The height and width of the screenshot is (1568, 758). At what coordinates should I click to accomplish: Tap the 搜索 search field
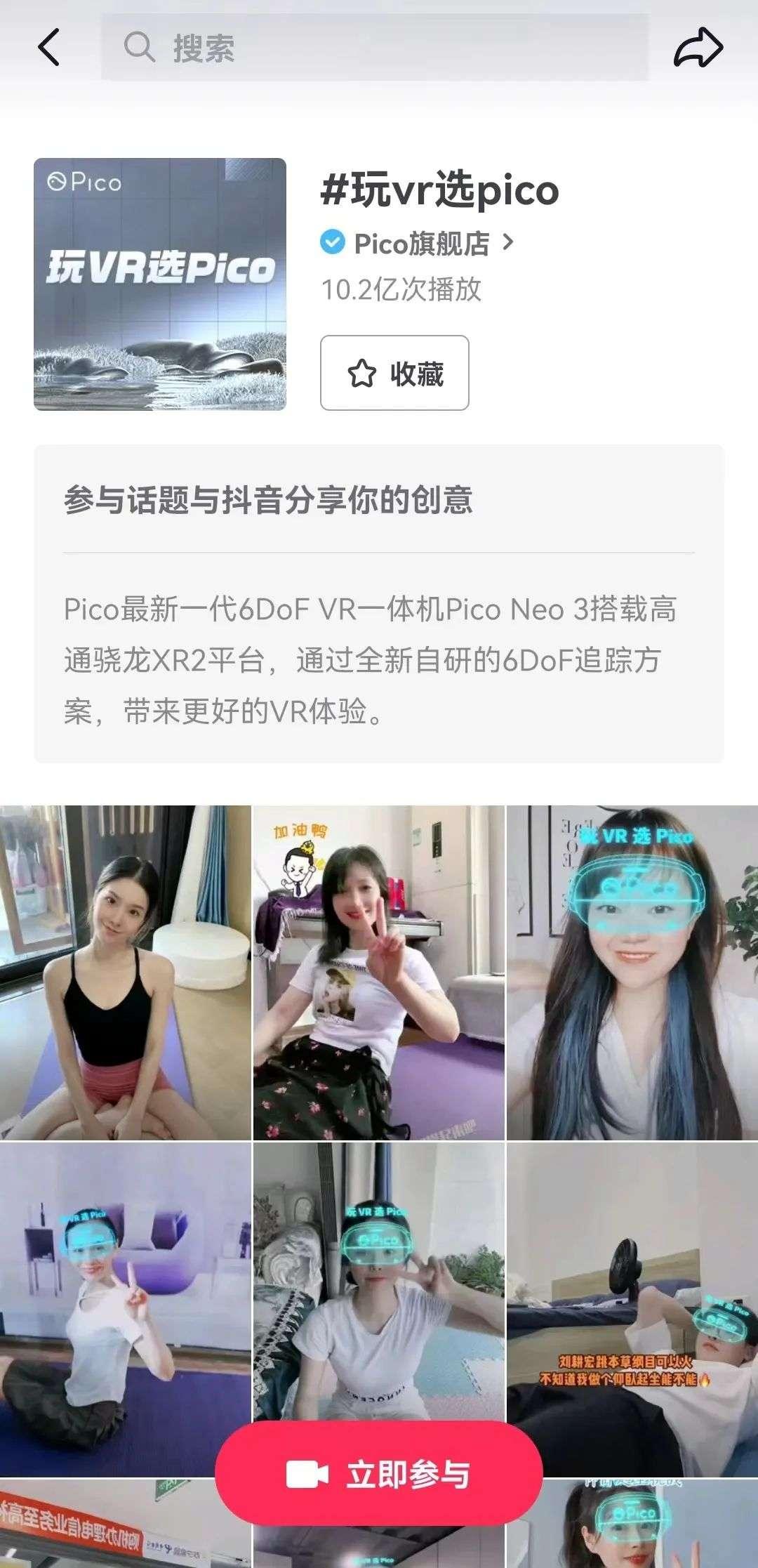[375, 48]
